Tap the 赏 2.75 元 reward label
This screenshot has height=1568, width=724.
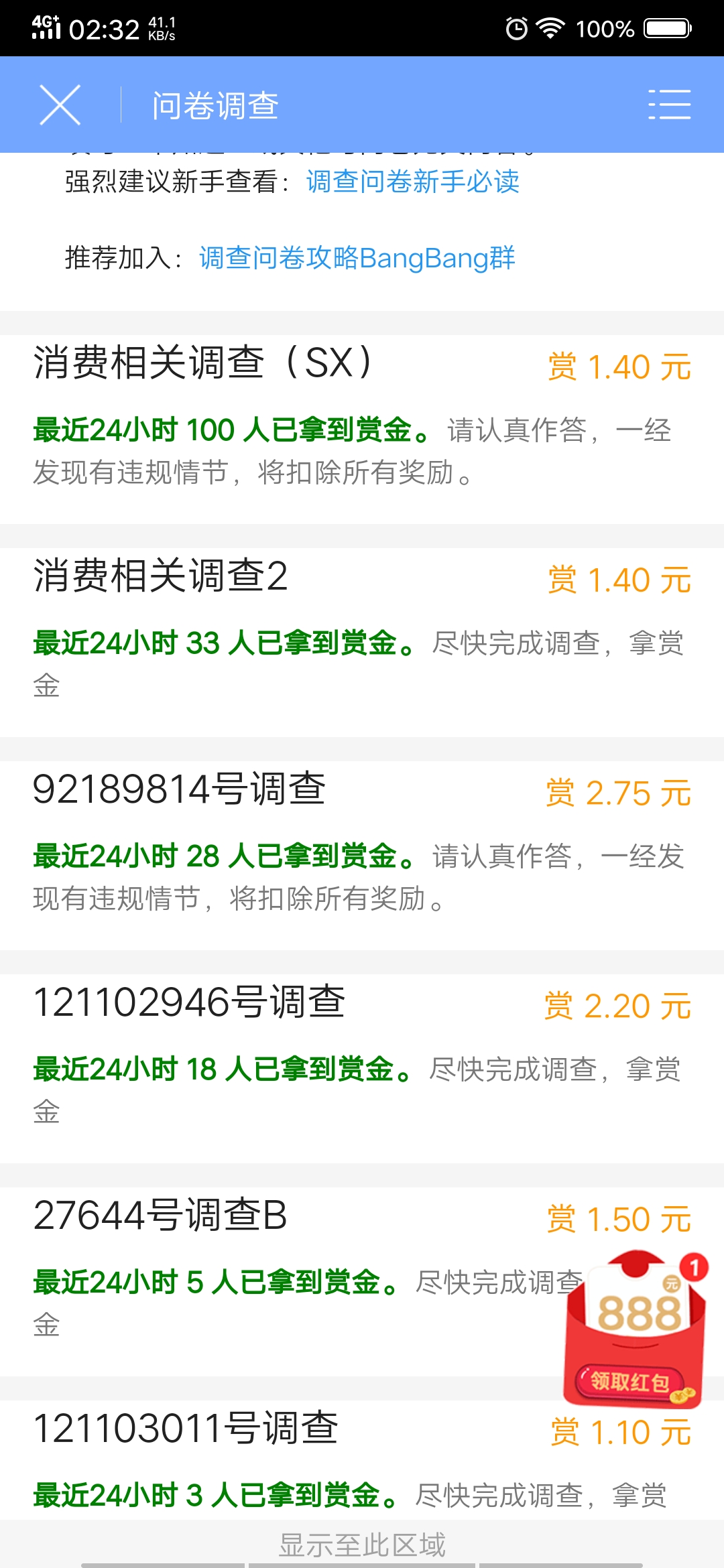click(617, 791)
